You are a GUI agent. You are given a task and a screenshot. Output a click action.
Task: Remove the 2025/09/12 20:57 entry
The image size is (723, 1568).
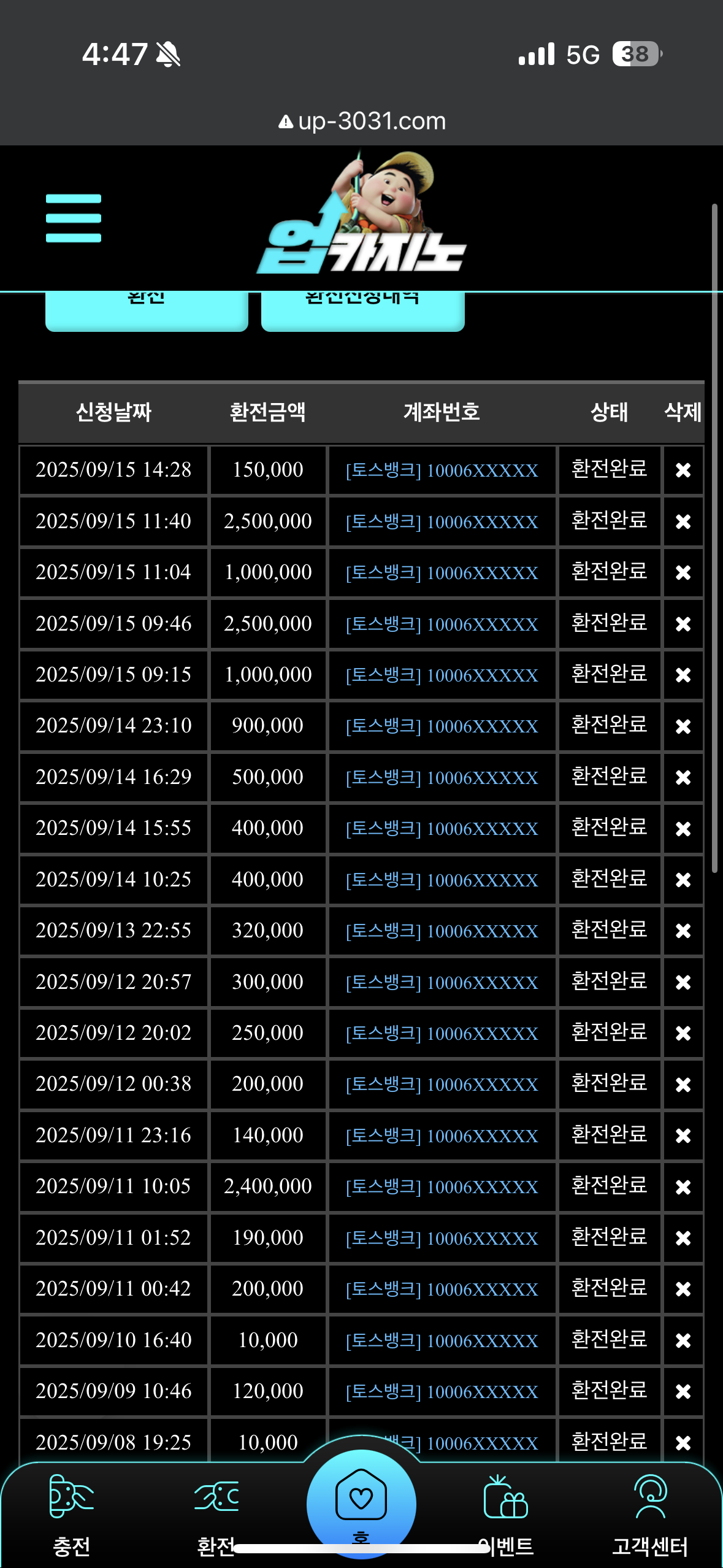[683, 982]
